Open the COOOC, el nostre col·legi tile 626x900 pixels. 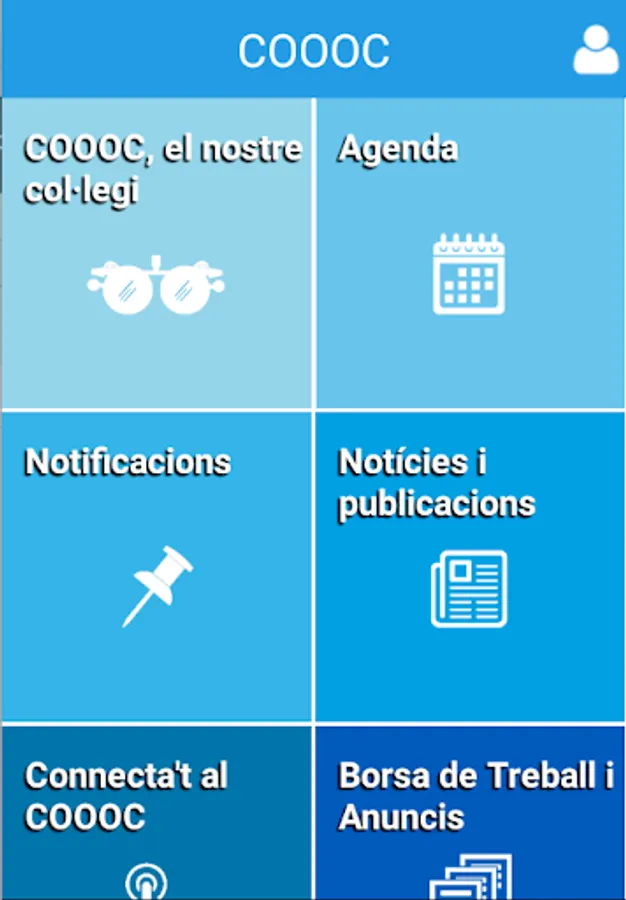(157, 253)
